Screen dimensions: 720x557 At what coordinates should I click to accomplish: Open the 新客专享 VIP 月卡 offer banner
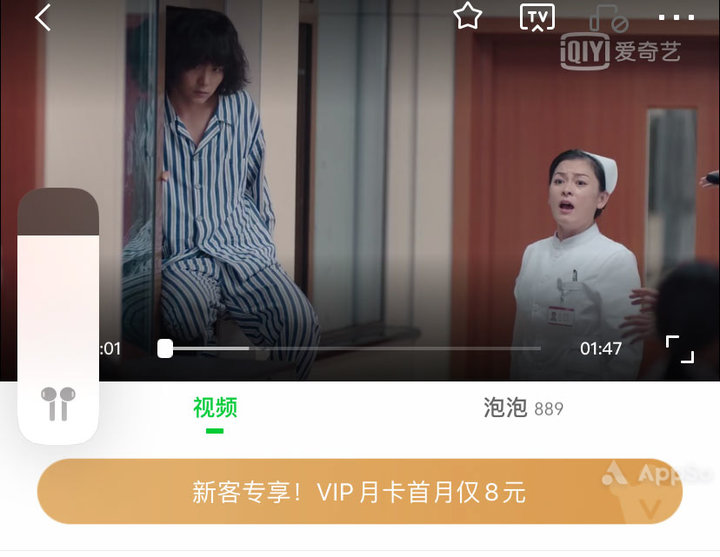(x=359, y=492)
